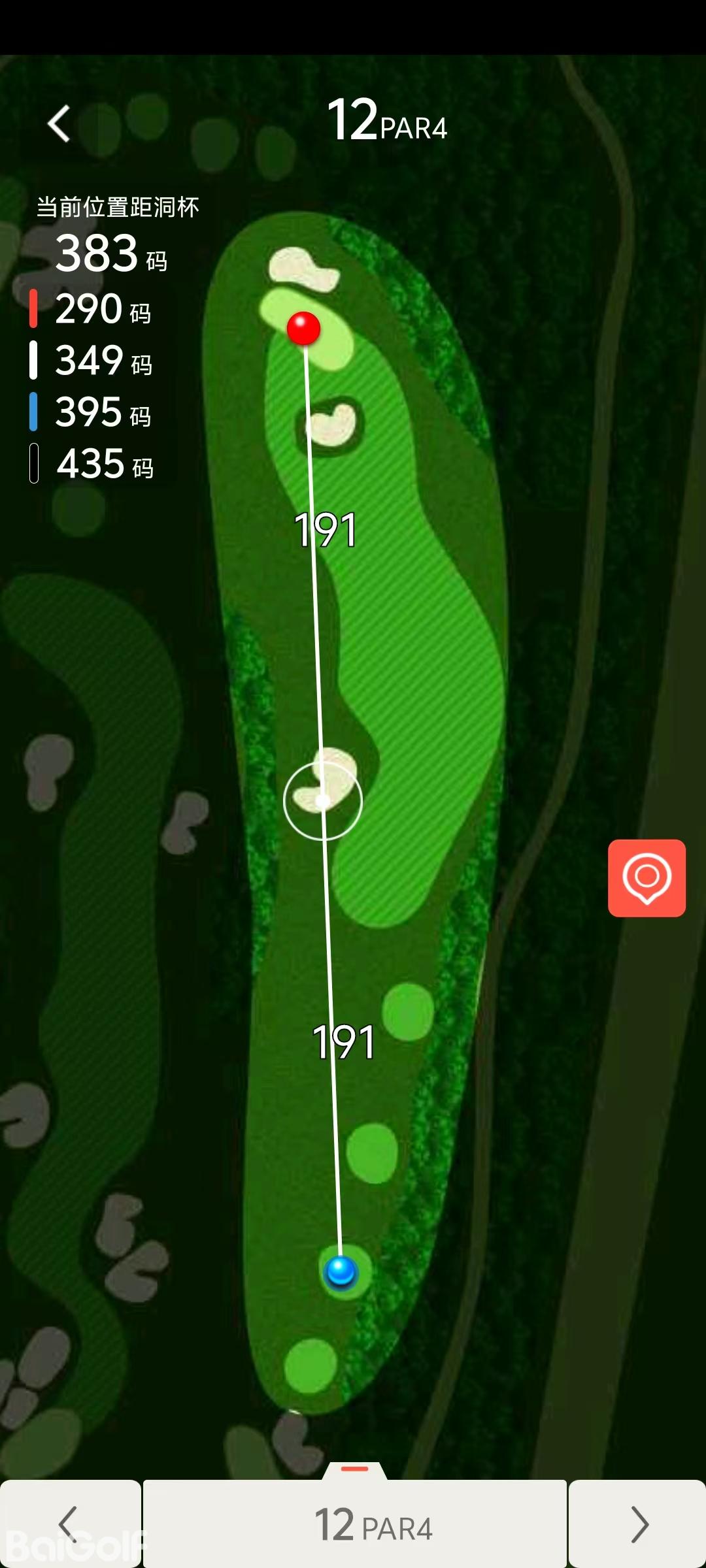Tap the red location pin button
The width and height of the screenshot is (706, 1568).
[647, 878]
